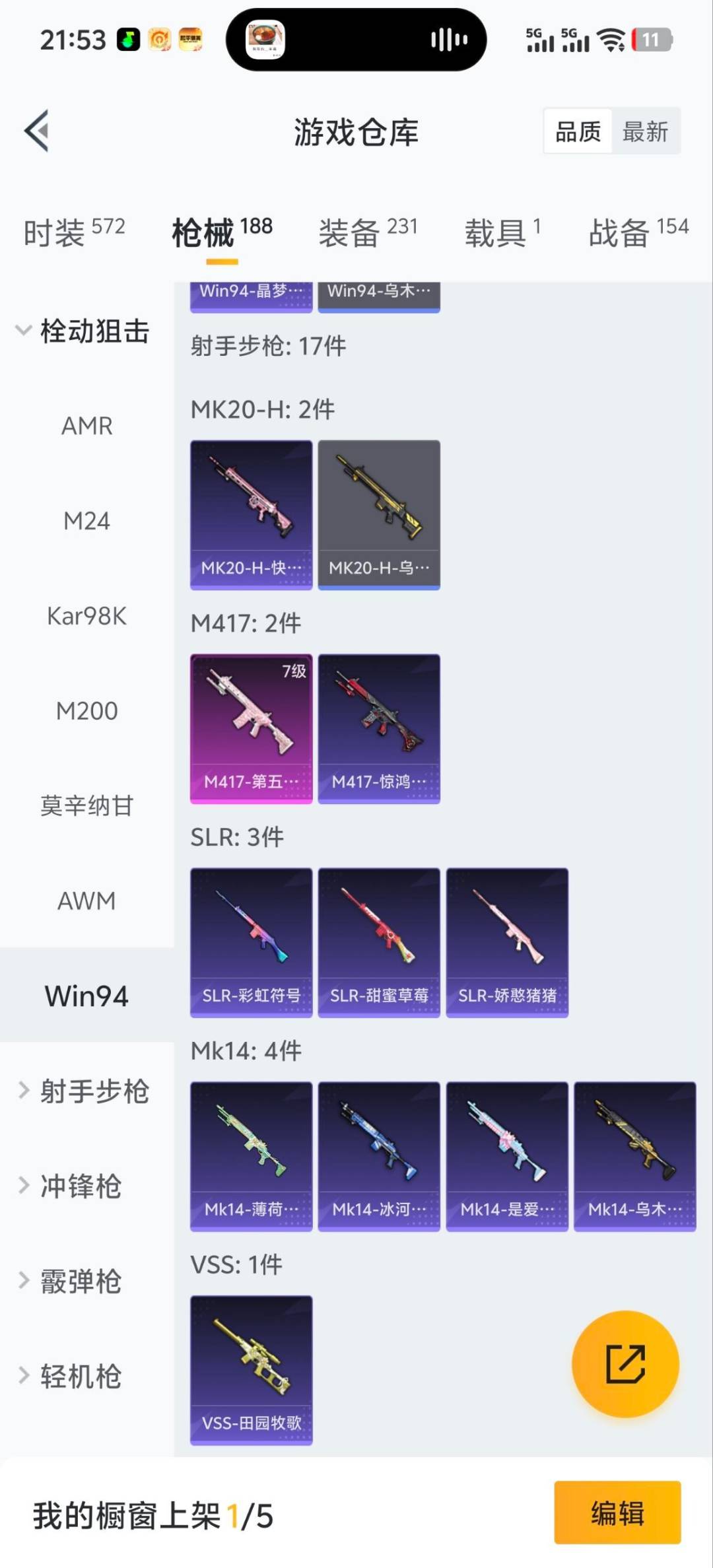Open the Mk14-乌木 skin card
Image resolution: width=713 pixels, height=1568 pixels.
click(634, 1155)
